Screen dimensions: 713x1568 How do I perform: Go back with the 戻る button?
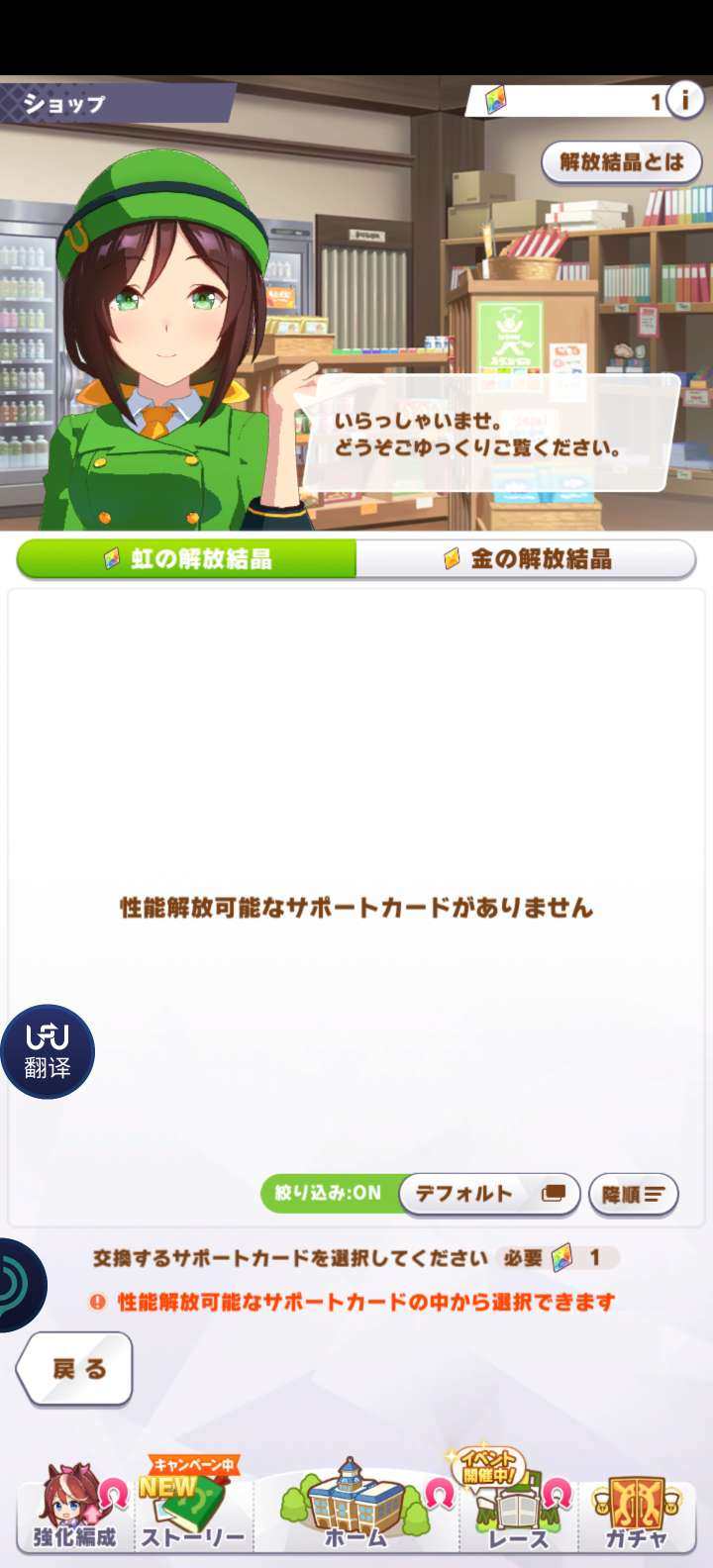[x=76, y=1369]
